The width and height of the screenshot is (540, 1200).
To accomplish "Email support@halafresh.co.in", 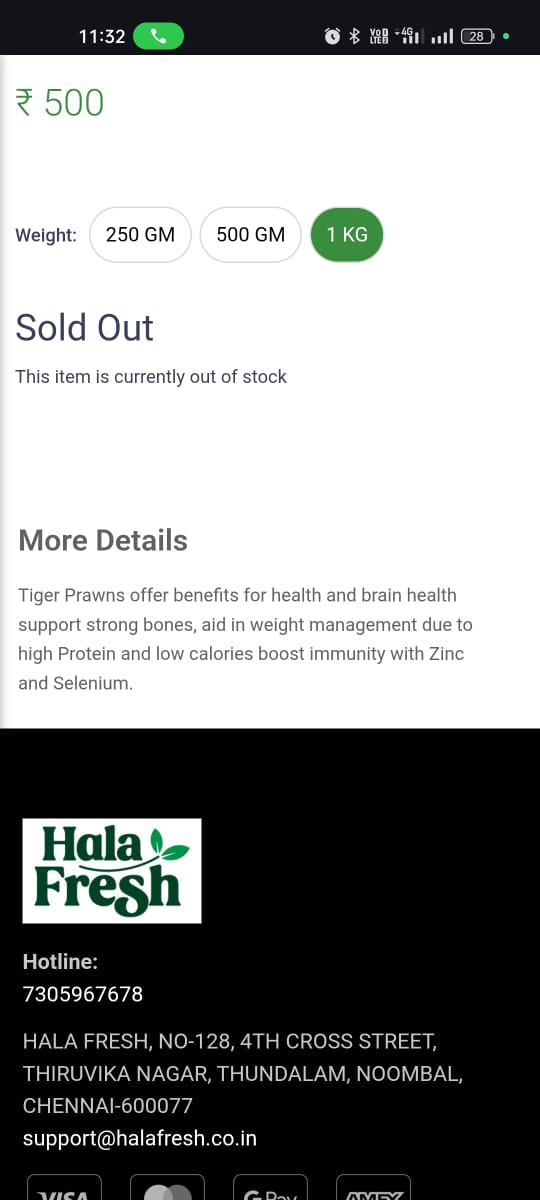I will coord(140,1138).
